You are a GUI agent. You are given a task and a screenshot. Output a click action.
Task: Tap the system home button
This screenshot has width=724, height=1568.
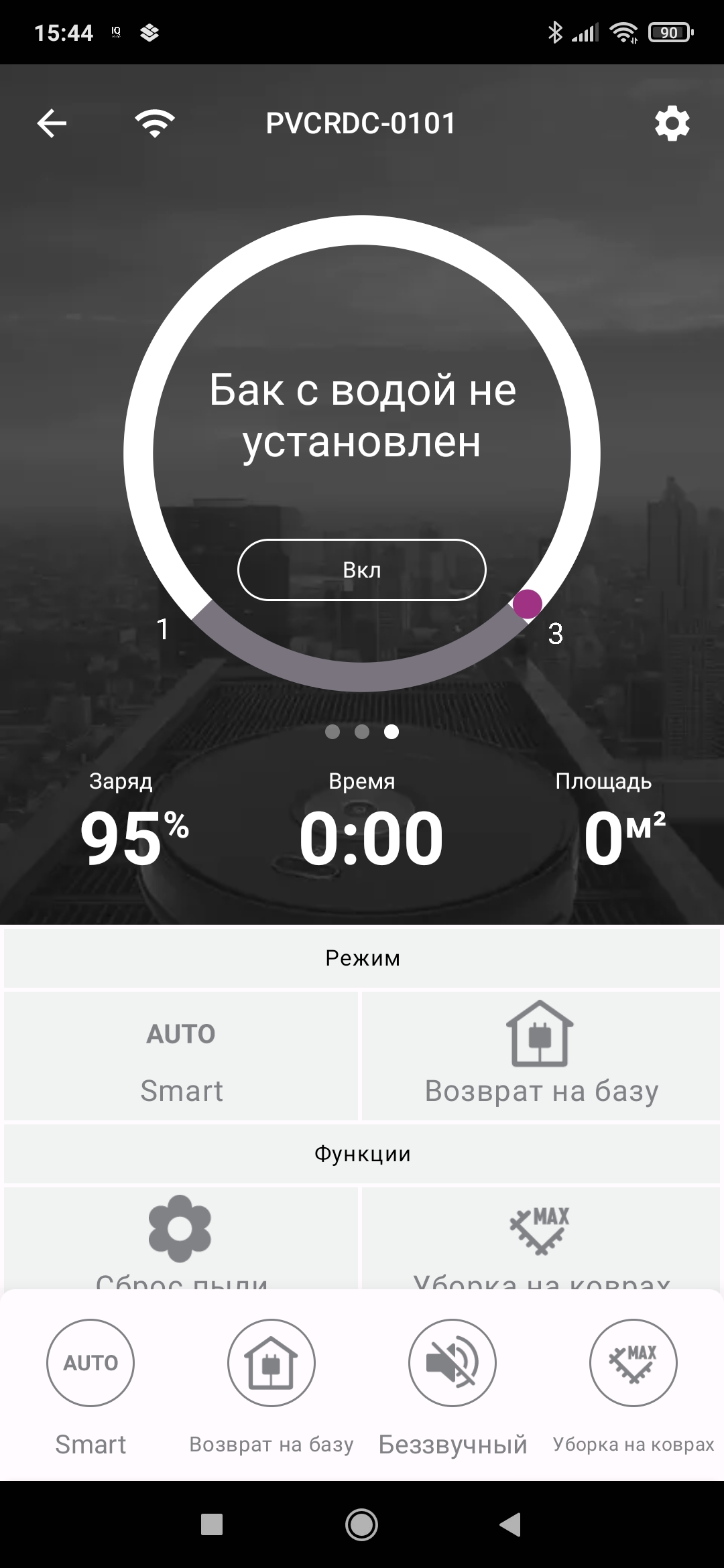(362, 1525)
